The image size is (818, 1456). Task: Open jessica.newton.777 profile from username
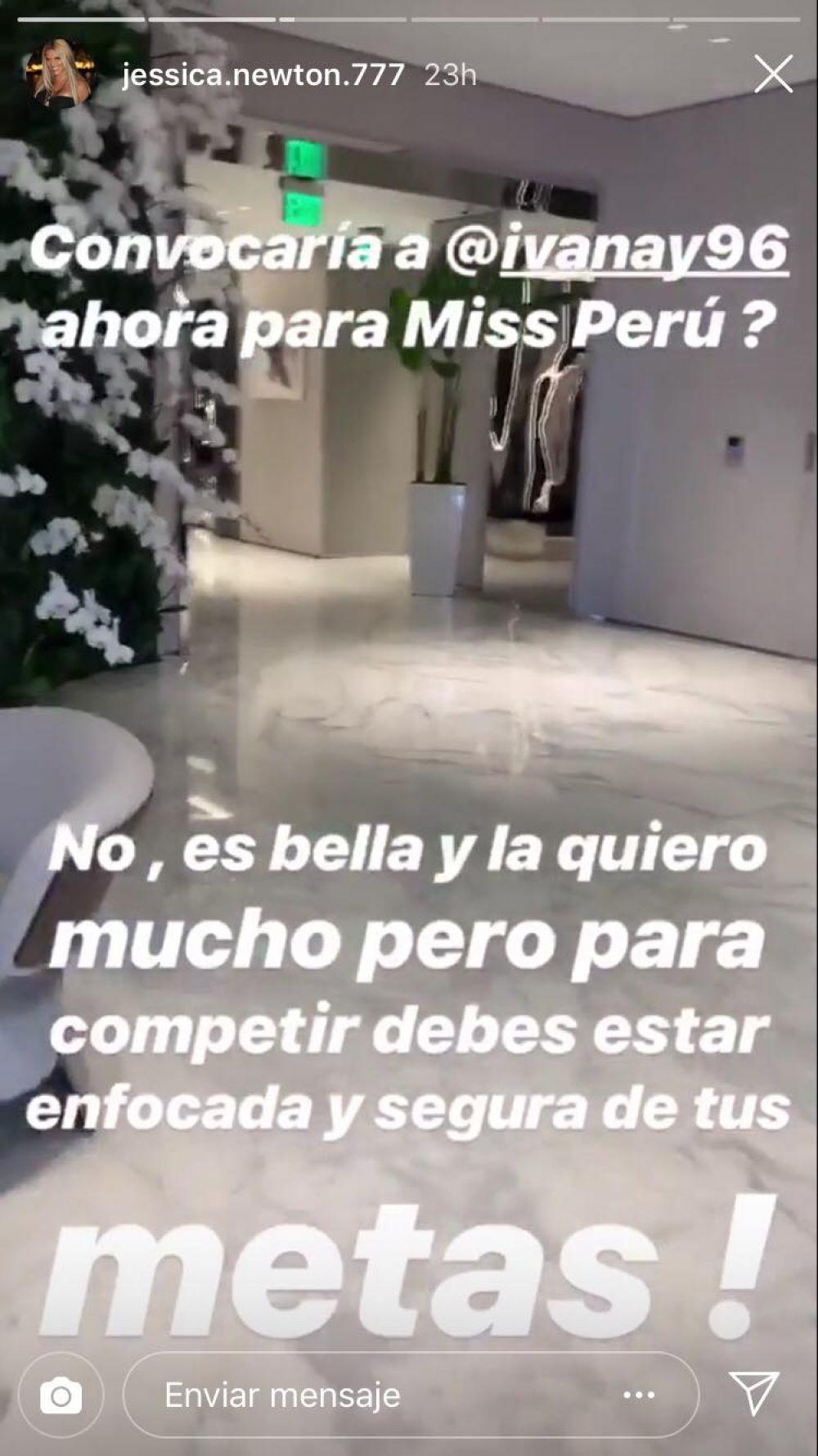tap(263, 75)
